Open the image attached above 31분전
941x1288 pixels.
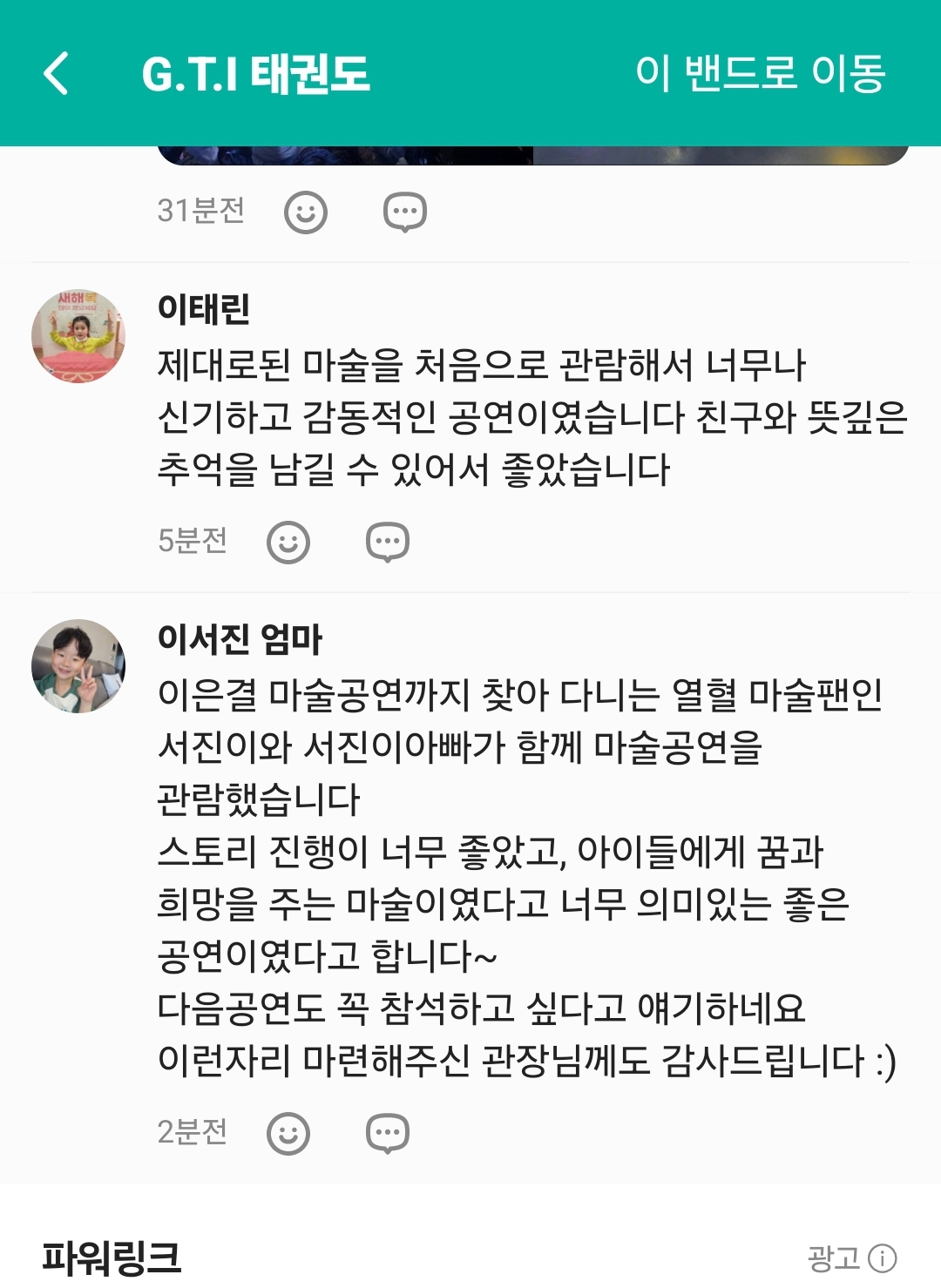[x=533, y=155]
